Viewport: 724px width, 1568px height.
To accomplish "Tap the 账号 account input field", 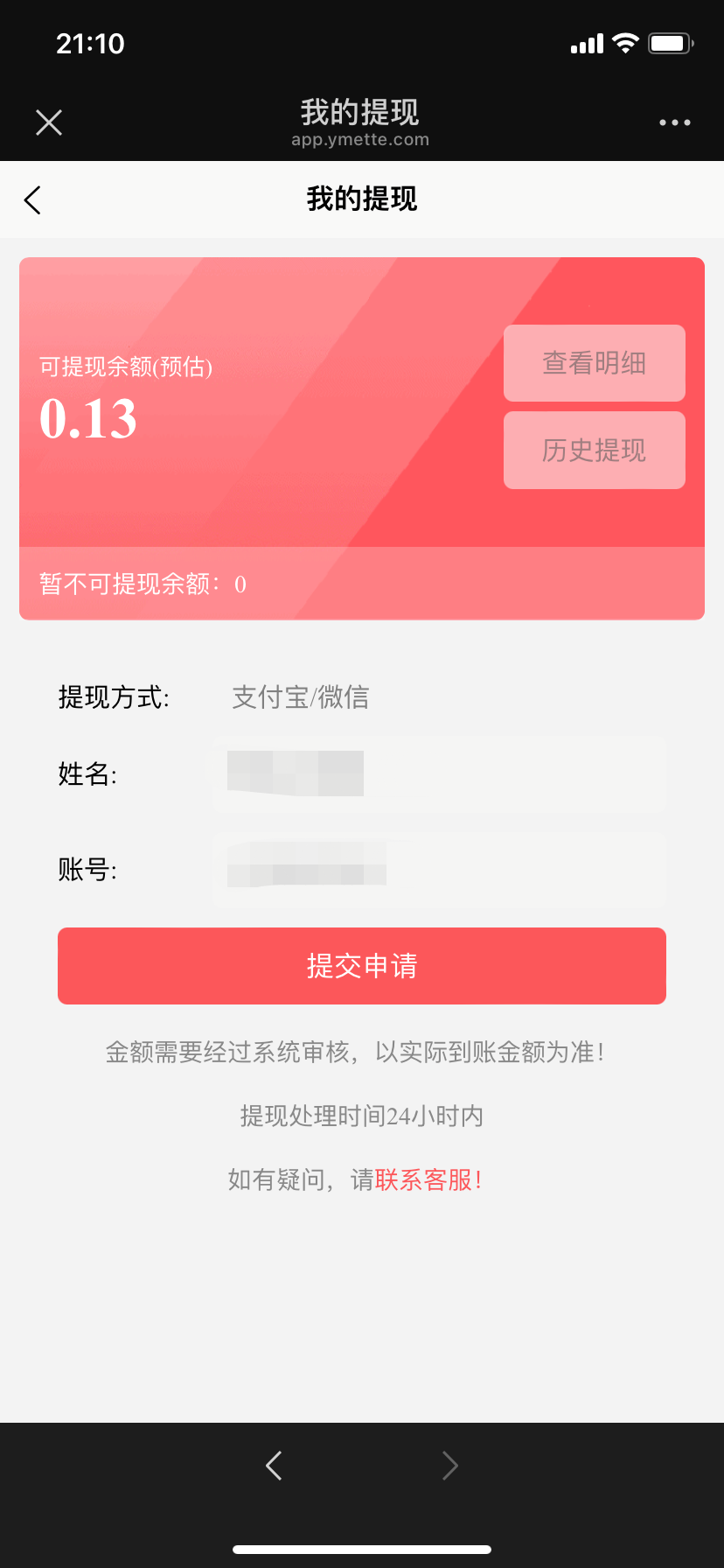I will (439, 870).
